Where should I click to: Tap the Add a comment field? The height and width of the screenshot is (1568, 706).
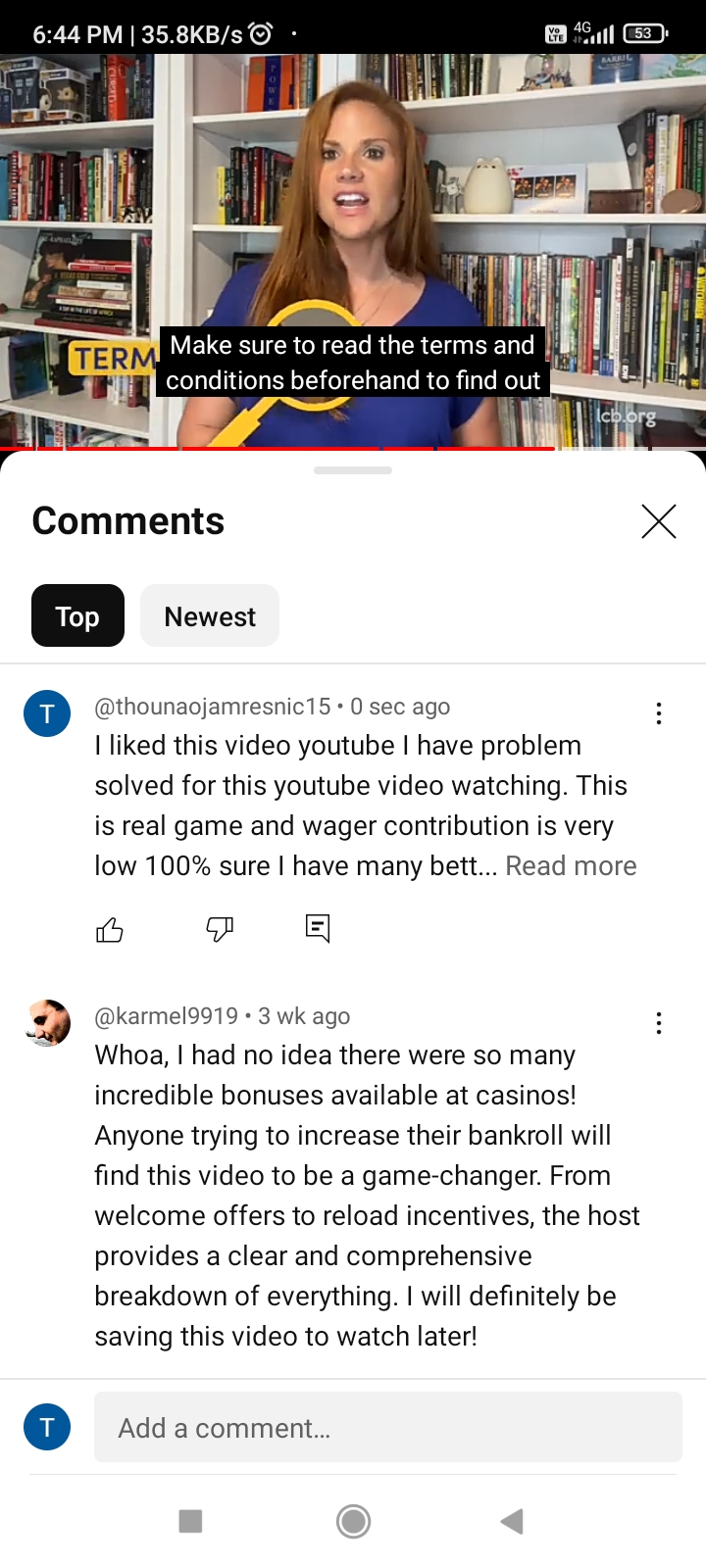[x=387, y=1428]
